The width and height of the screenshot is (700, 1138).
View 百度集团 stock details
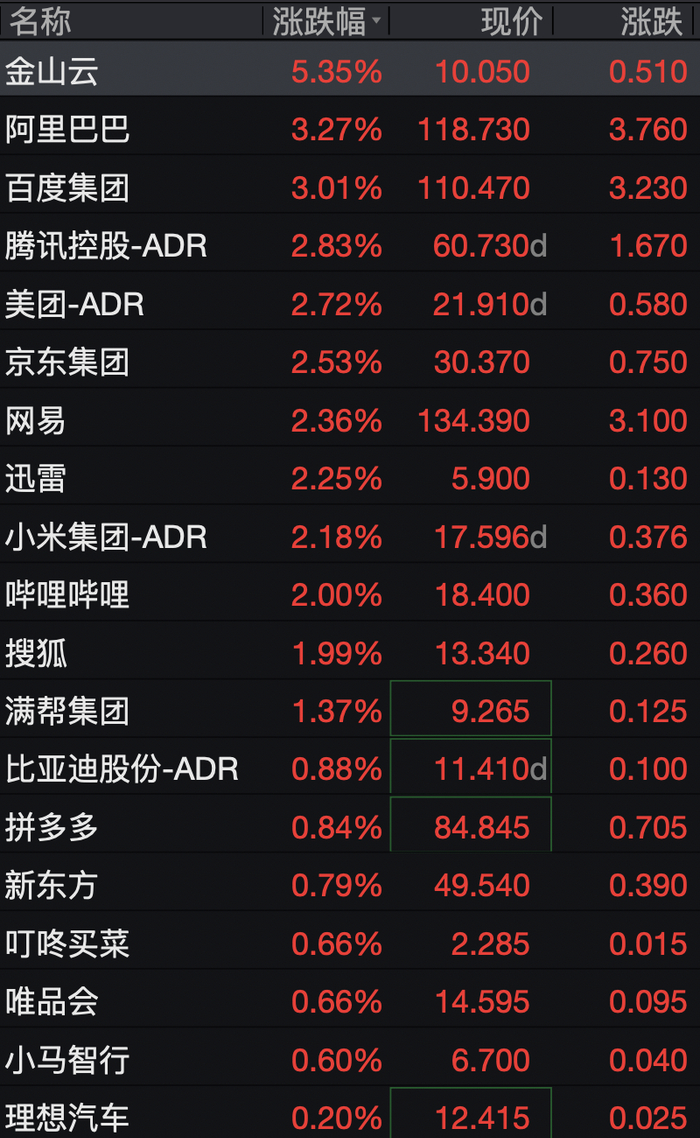tap(350, 187)
